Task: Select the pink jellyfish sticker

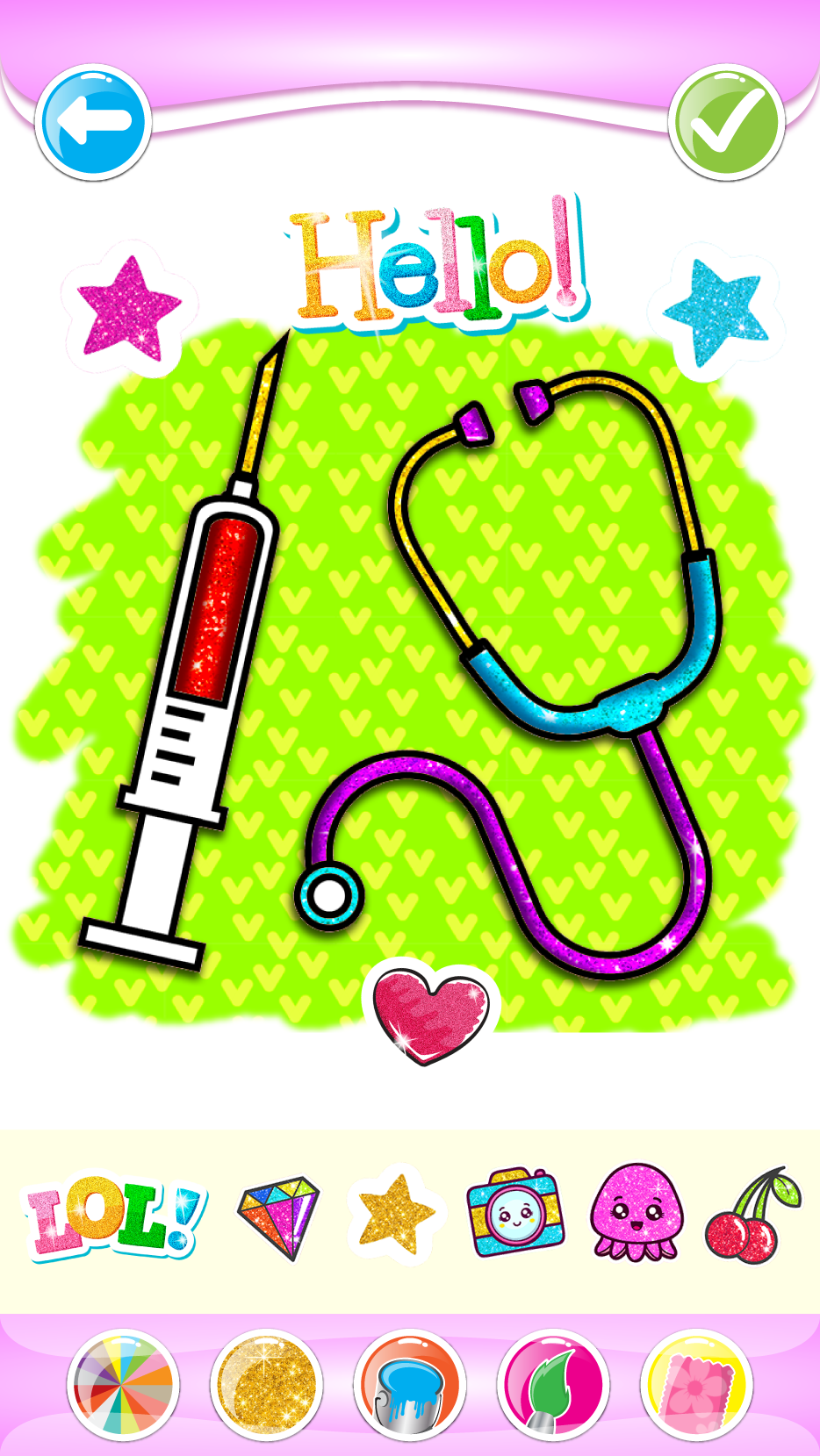Action: tap(634, 1213)
